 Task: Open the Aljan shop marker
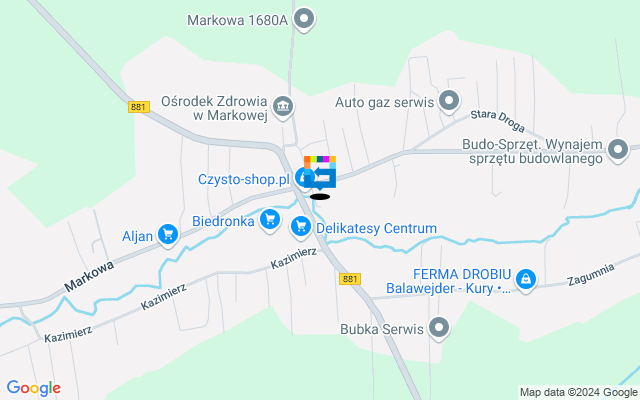click(x=168, y=236)
